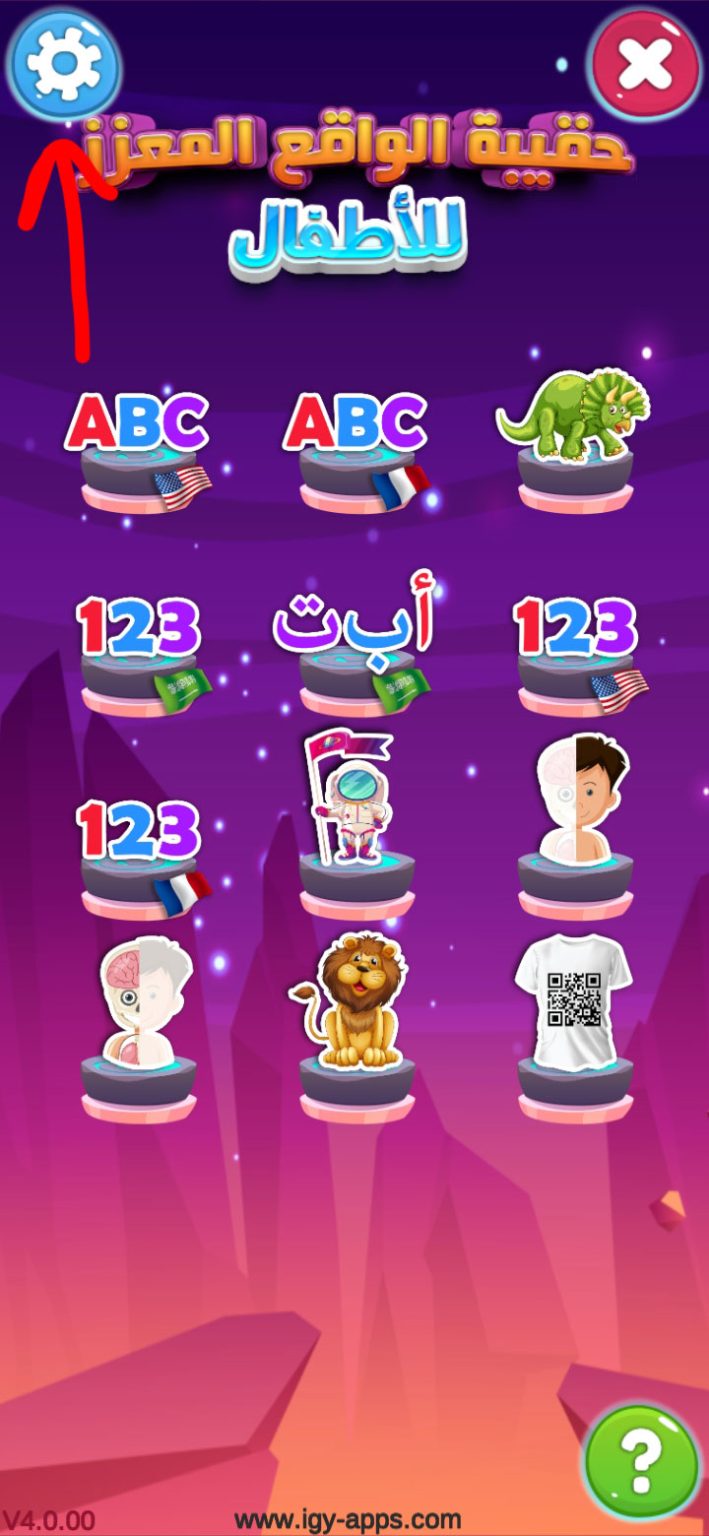The image size is (709, 1536).
Task: Open the green help question mark
Action: click(x=641, y=1465)
